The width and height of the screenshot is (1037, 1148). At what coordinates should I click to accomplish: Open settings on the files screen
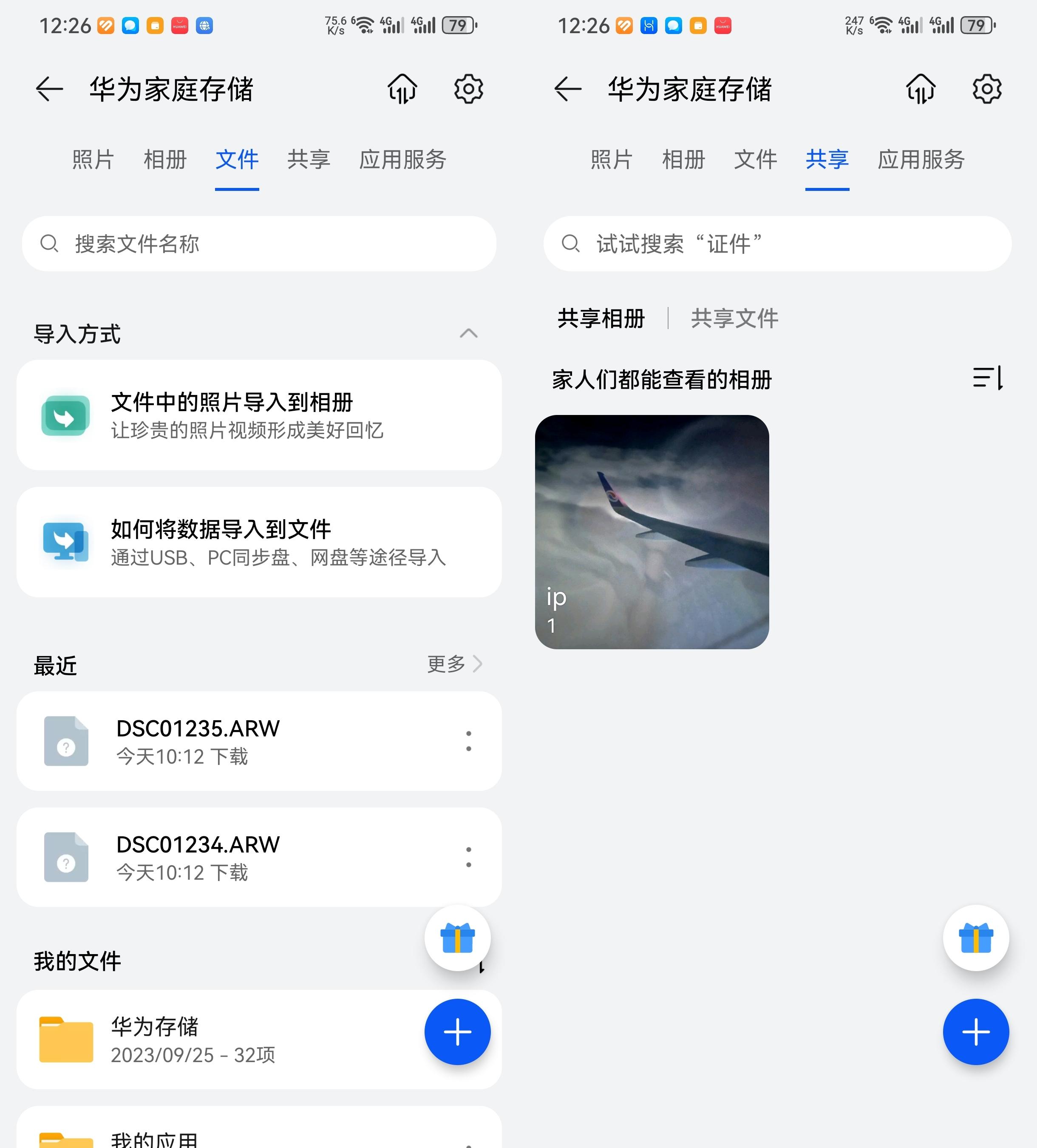pyautogui.click(x=468, y=89)
